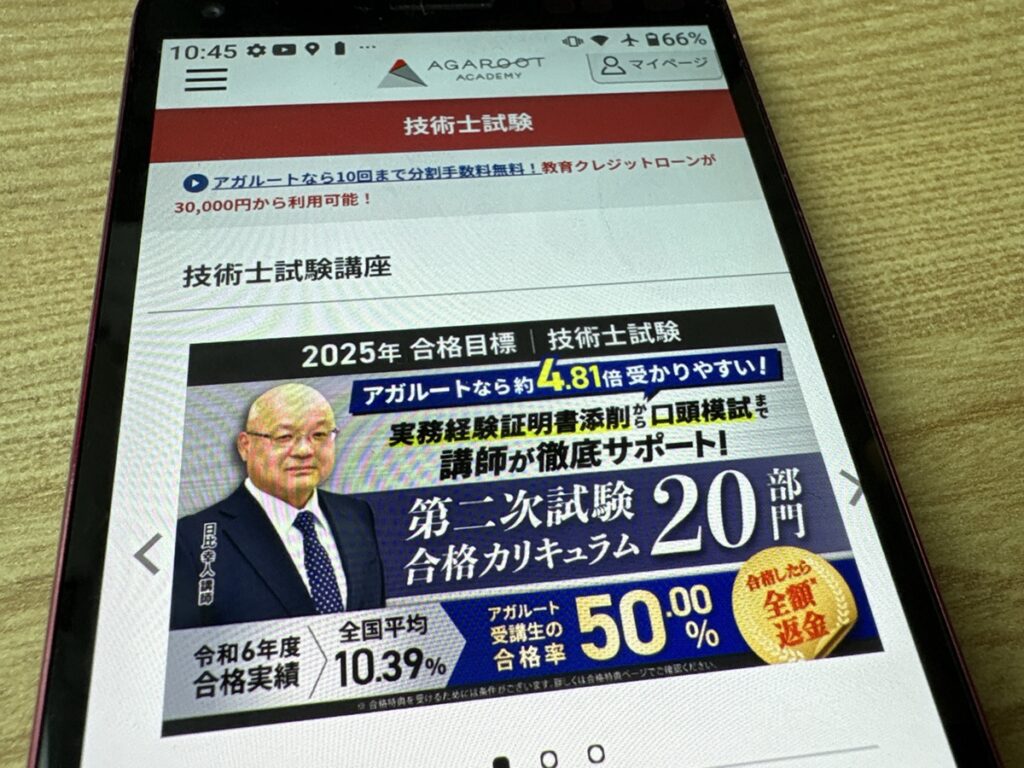Jump to the third carousel dot
1024x768 pixels.
pyautogui.click(x=596, y=752)
